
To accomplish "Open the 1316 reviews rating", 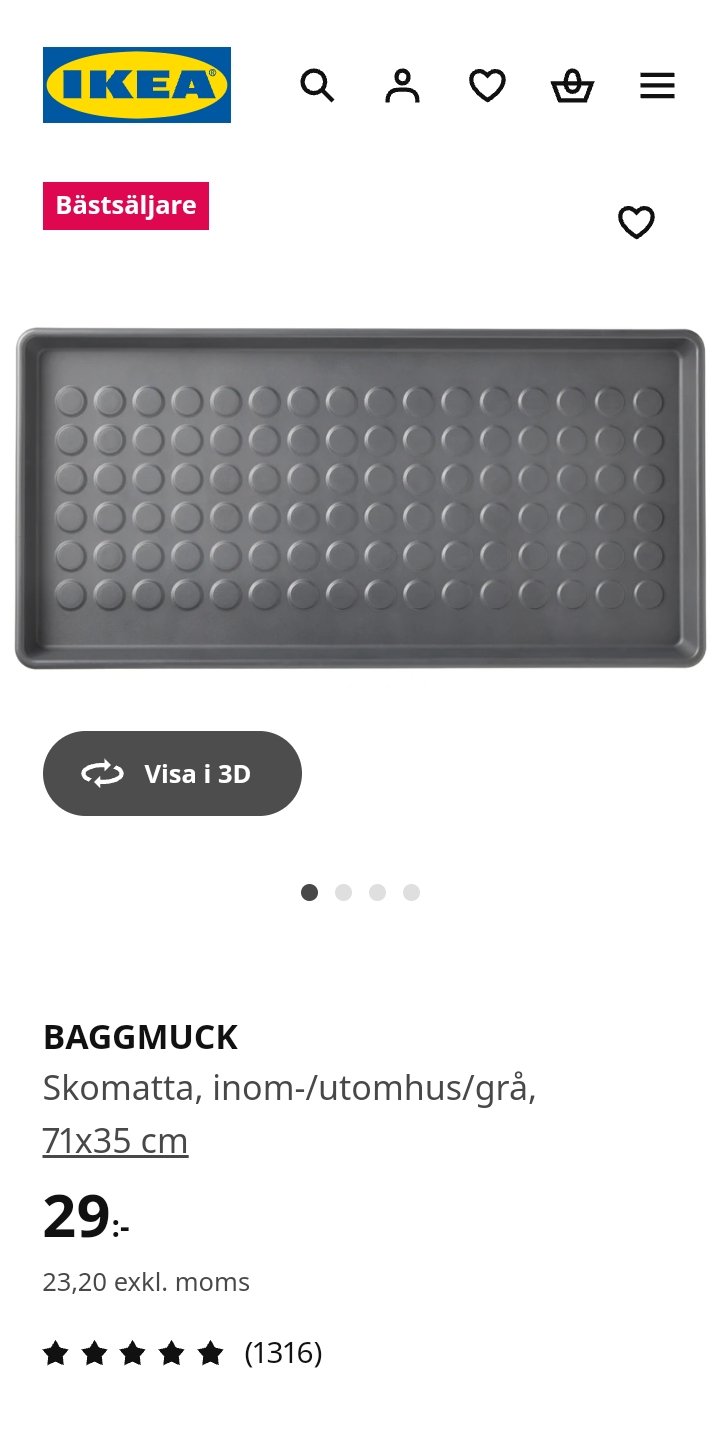I will tap(182, 1353).
